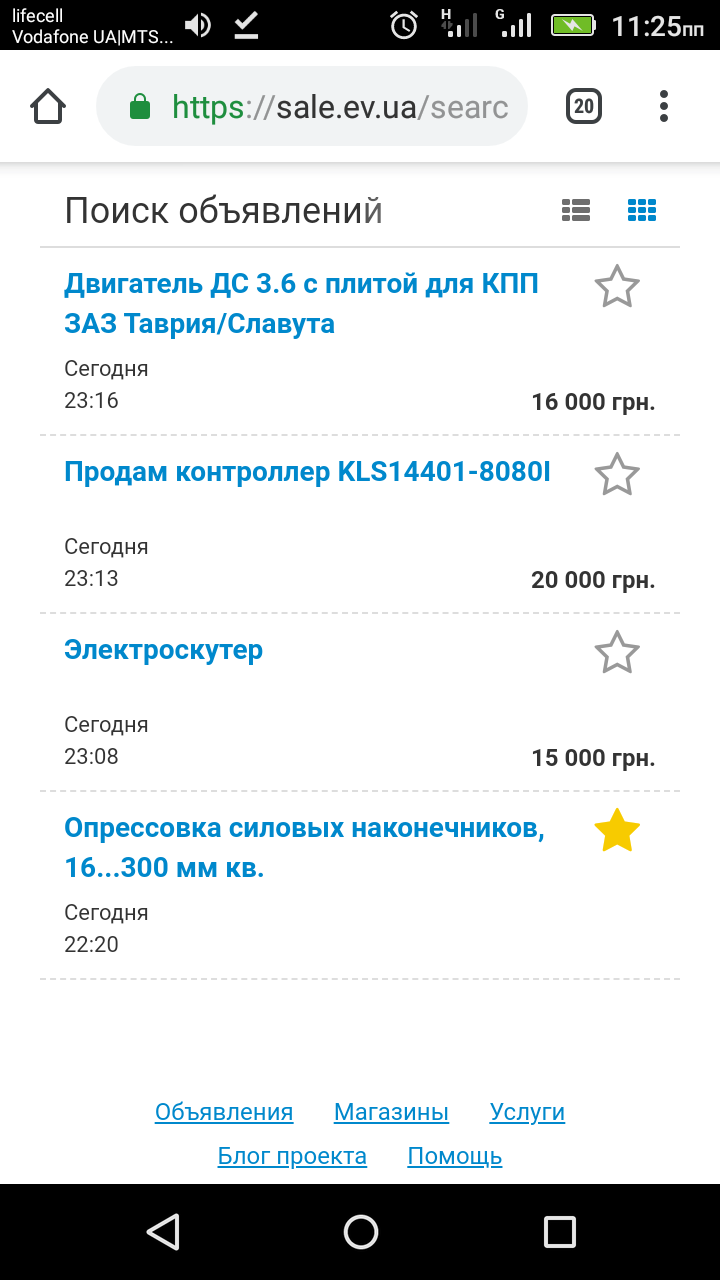The image size is (720, 1280).
Task: Unfavorite the Опрессовка силовых наконечников listing
Action: (x=617, y=831)
